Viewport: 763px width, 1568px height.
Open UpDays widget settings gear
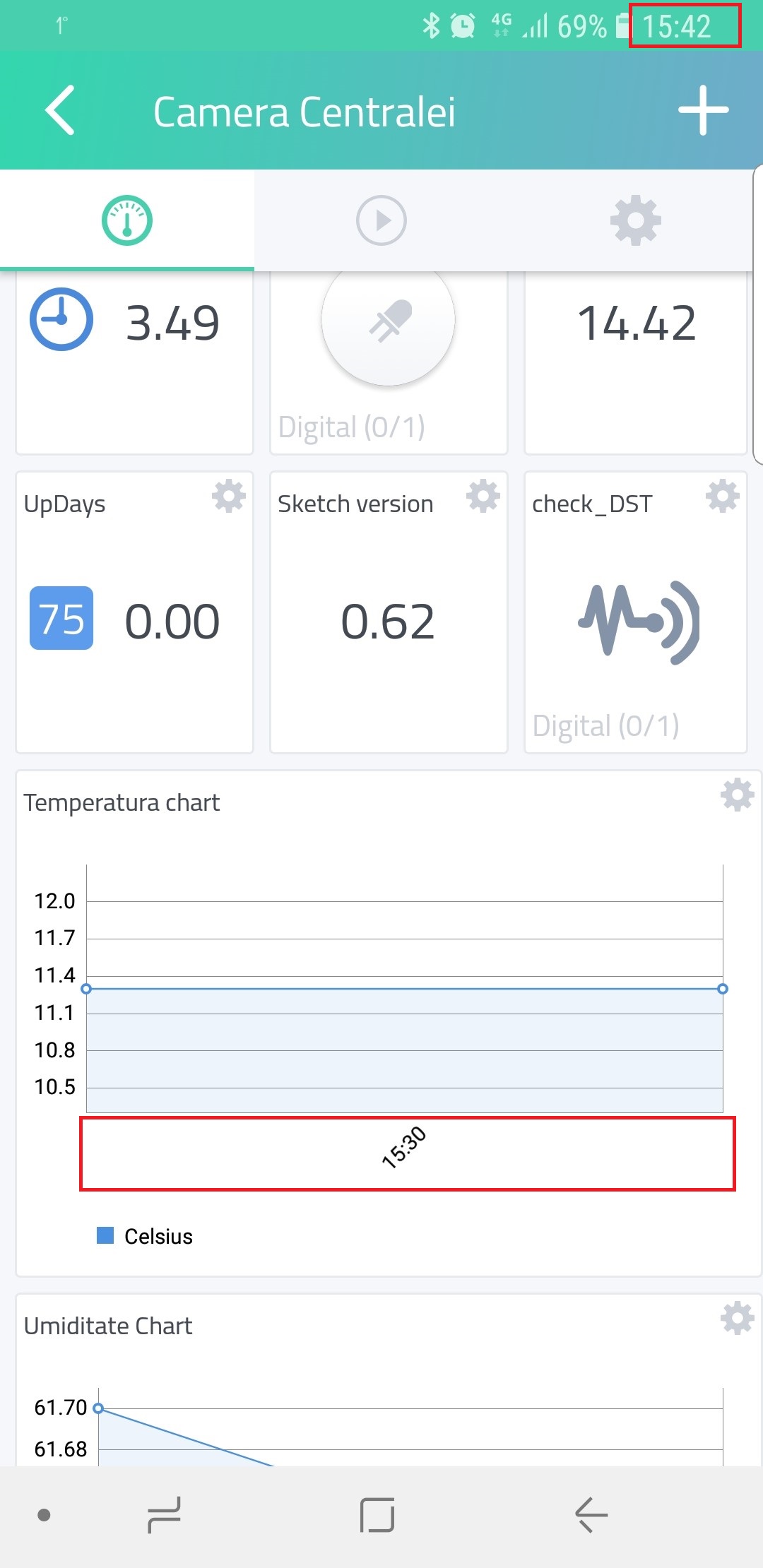click(229, 497)
